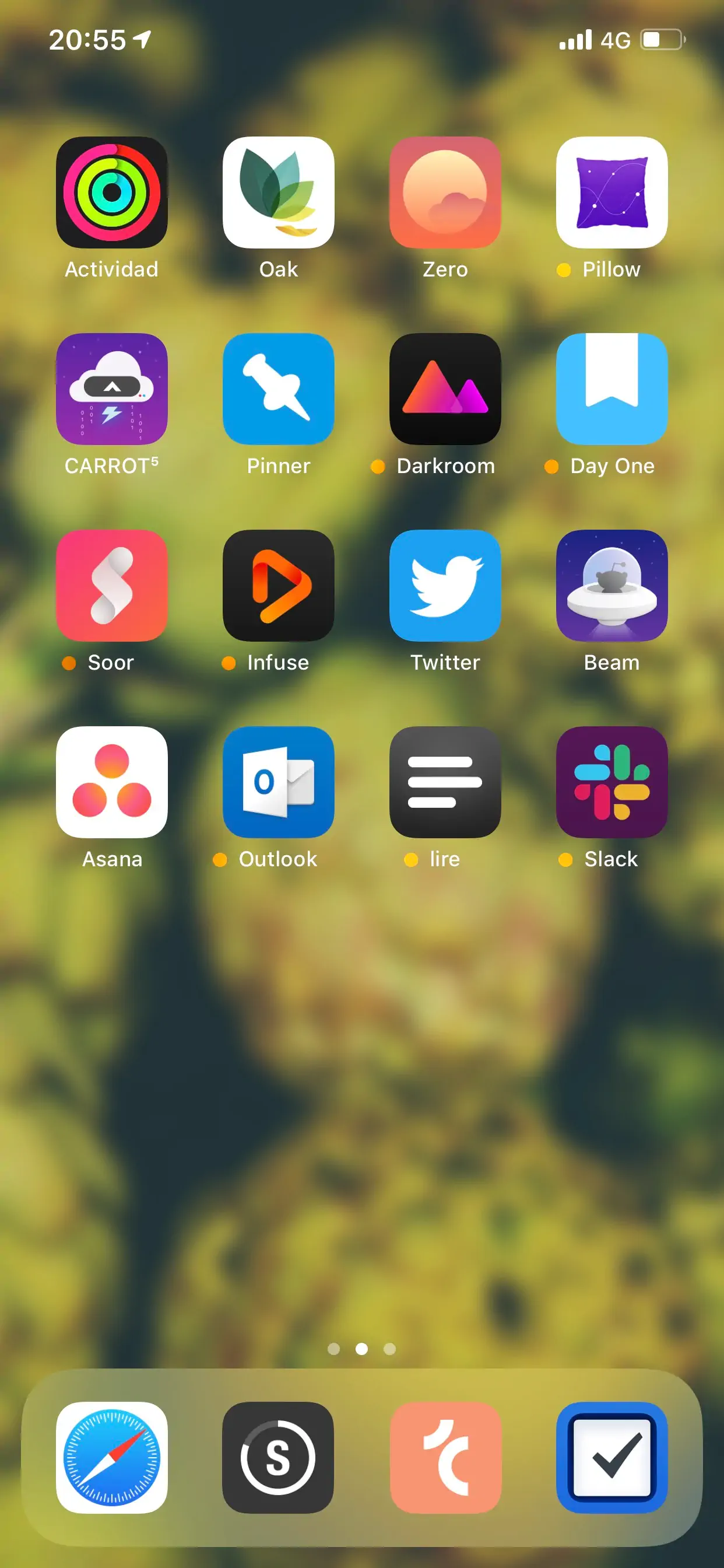
Task: Open the Day One journal
Action: tap(612, 389)
